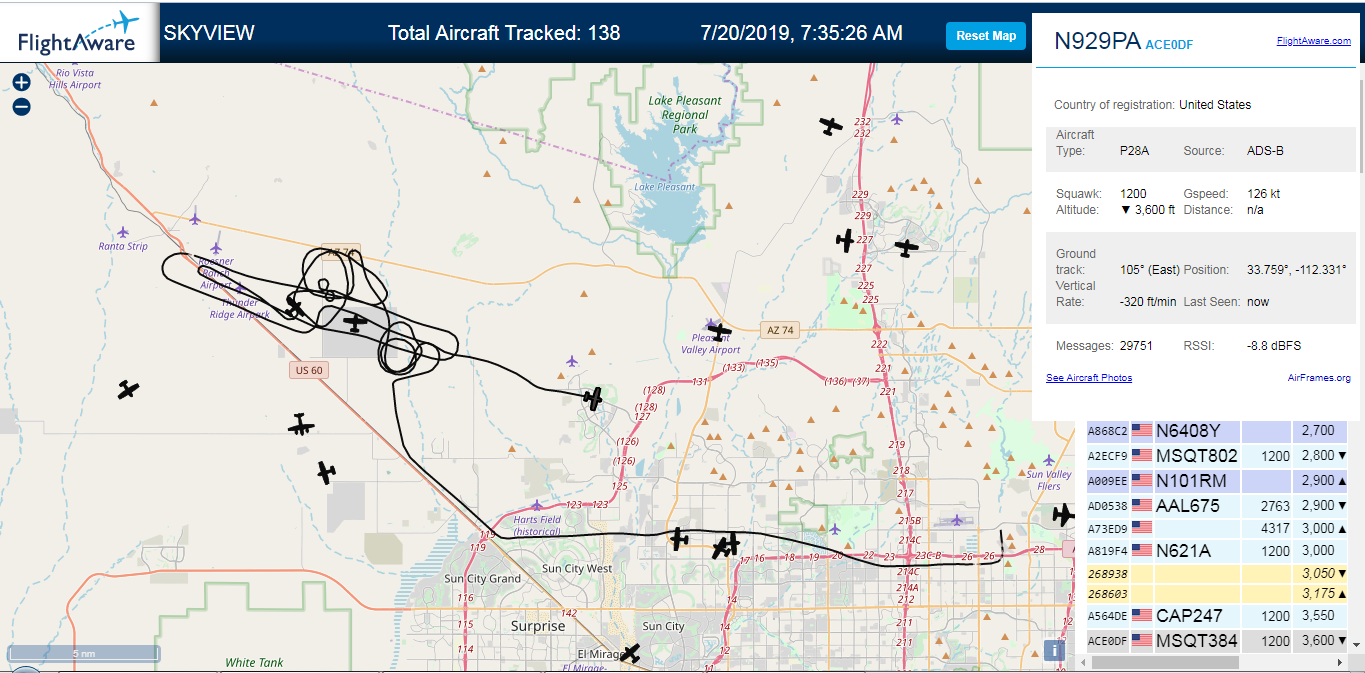Select the N621A aircraft row
The image size is (1365, 673).
tap(1216, 550)
